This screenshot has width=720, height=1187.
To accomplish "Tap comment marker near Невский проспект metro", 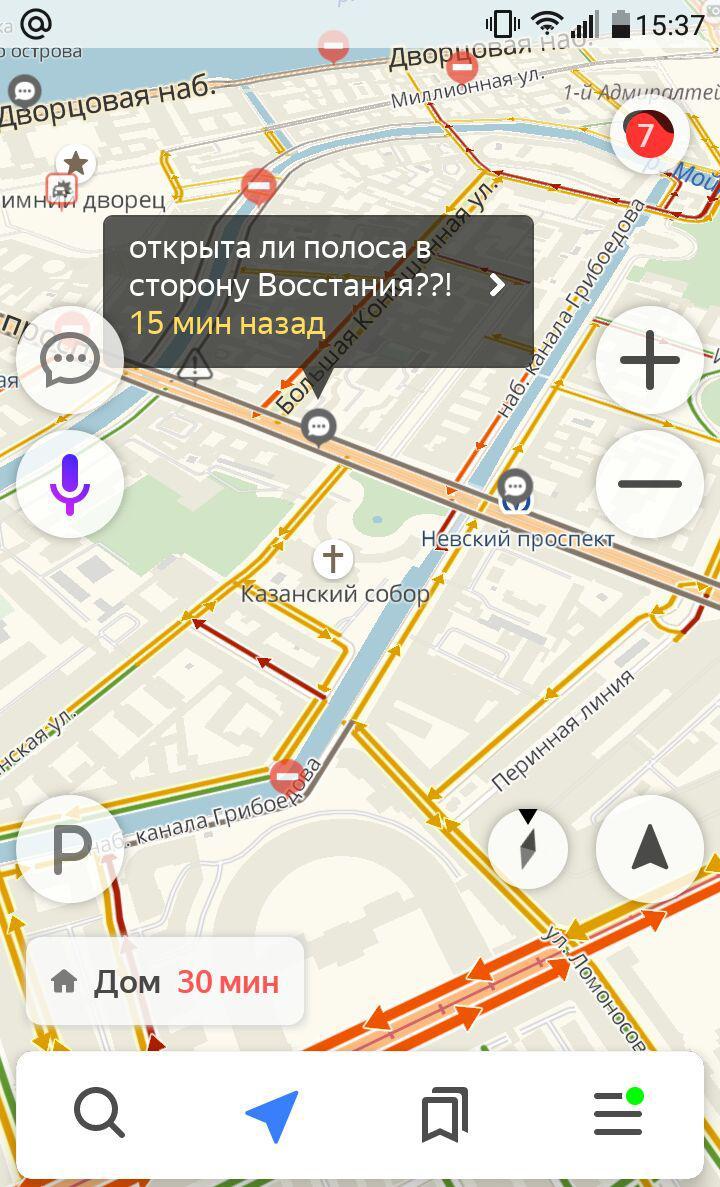I will pos(515,487).
